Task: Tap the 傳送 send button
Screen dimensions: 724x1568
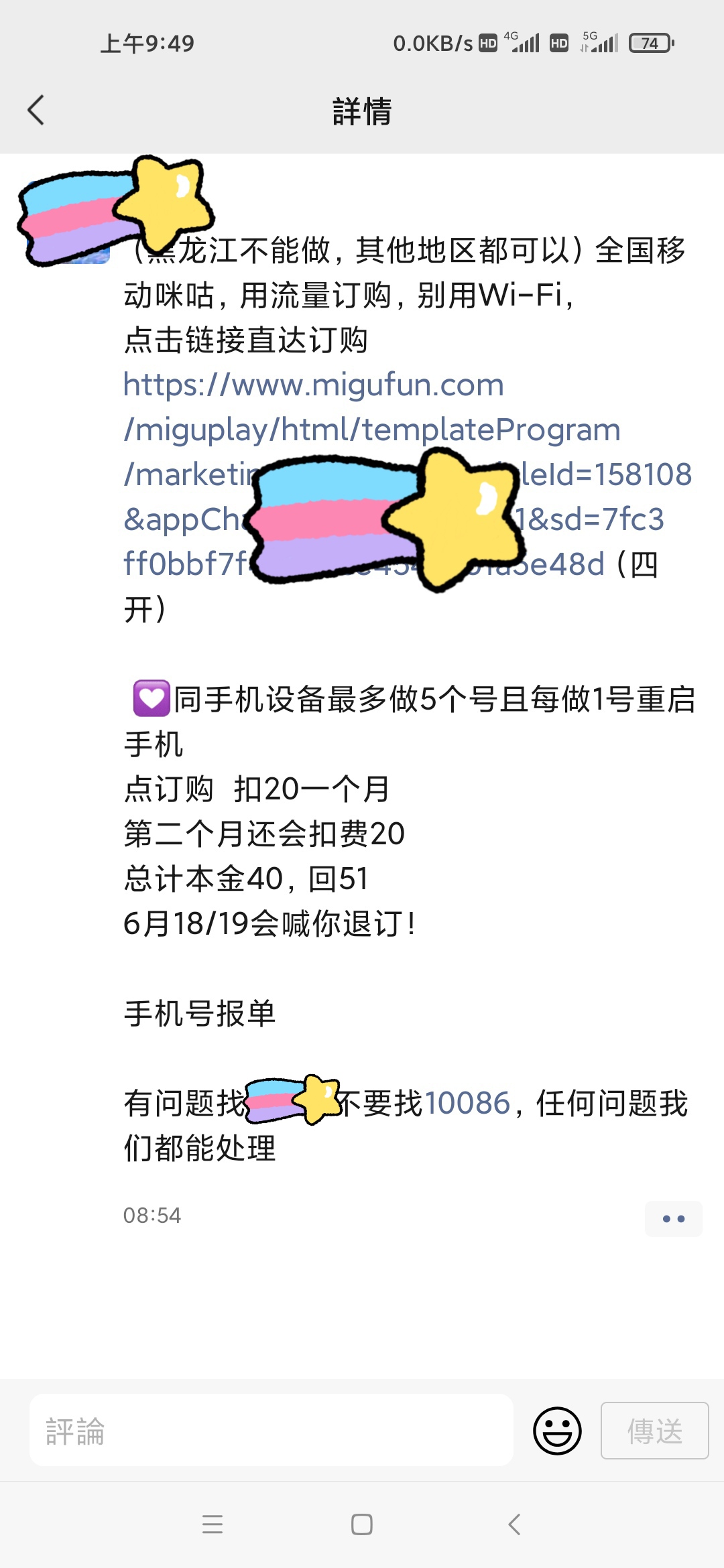Action: (x=654, y=1431)
